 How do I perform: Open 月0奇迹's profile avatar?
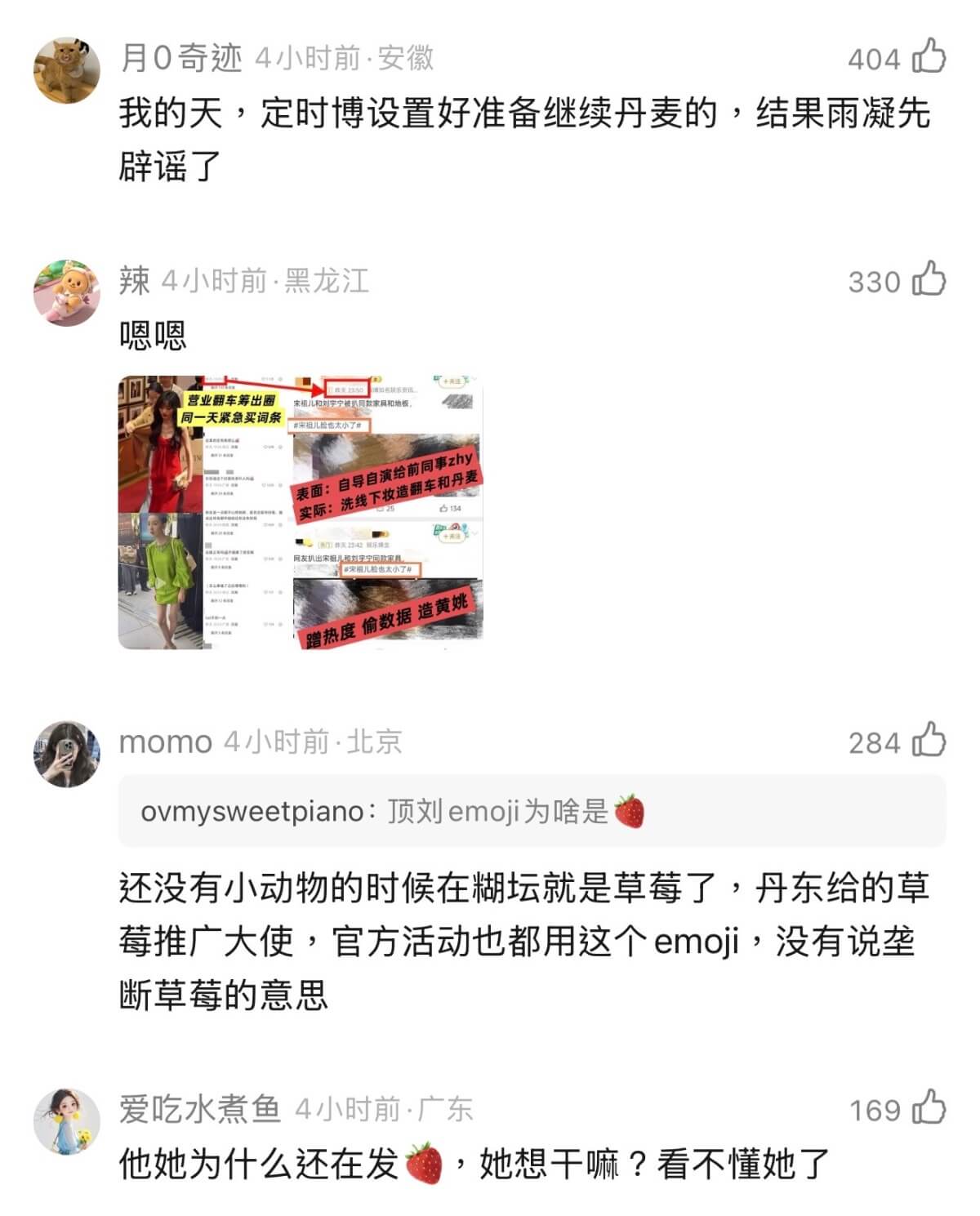click(x=66, y=70)
